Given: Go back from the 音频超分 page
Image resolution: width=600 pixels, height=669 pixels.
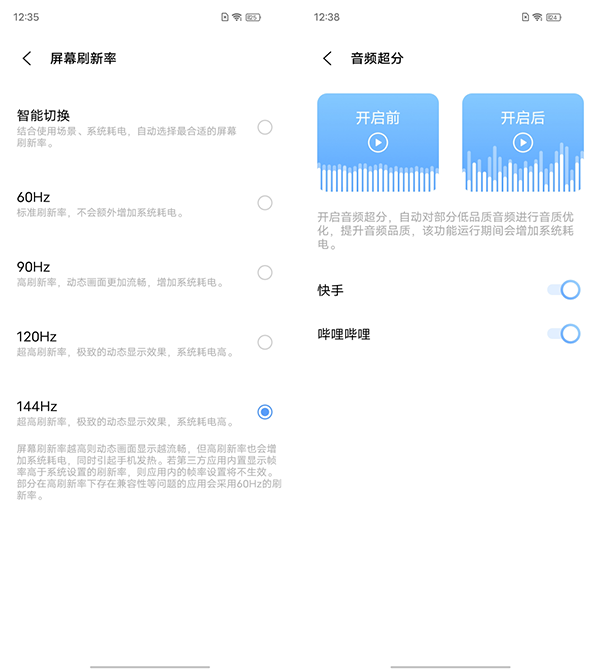Looking at the screenshot, I should click(327, 59).
